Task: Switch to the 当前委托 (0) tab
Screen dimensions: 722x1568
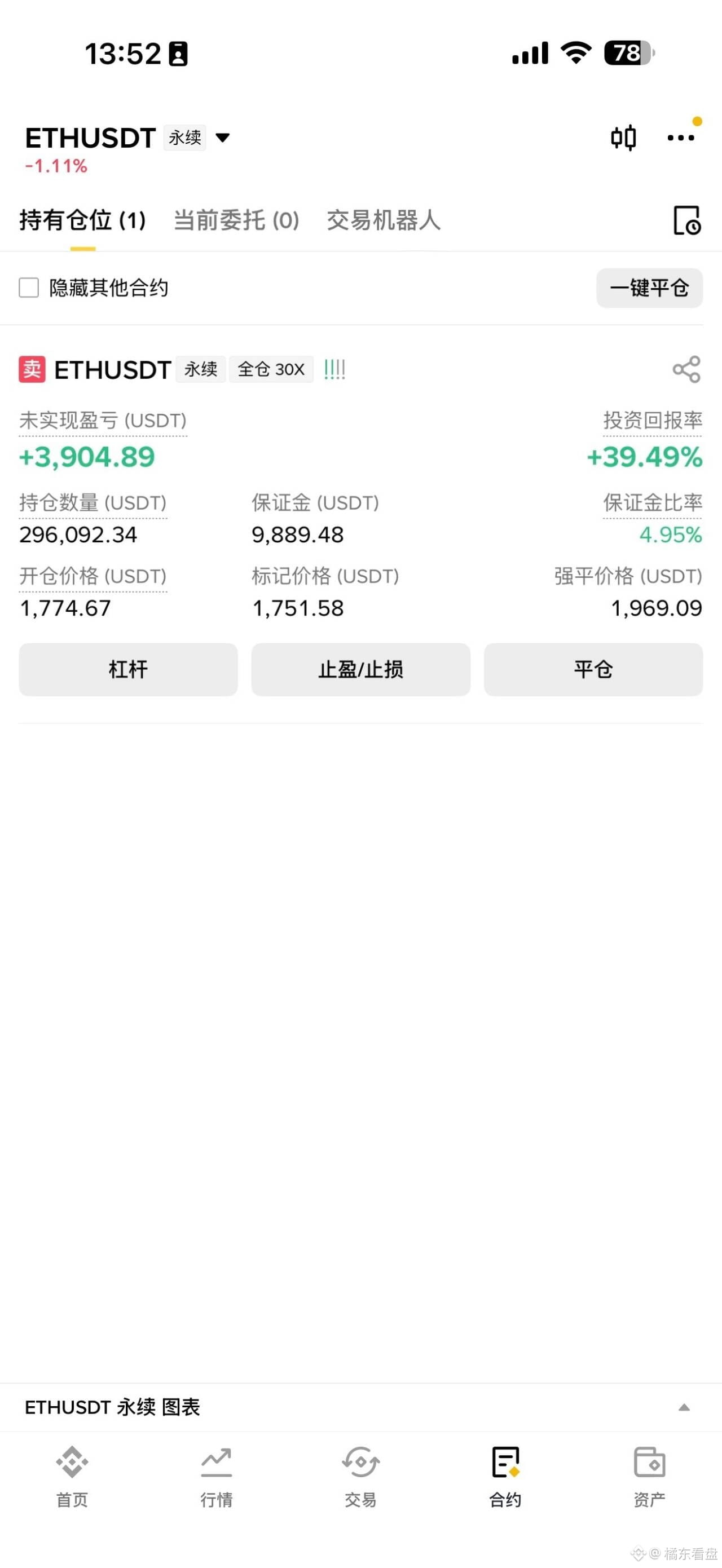Action: (x=236, y=220)
